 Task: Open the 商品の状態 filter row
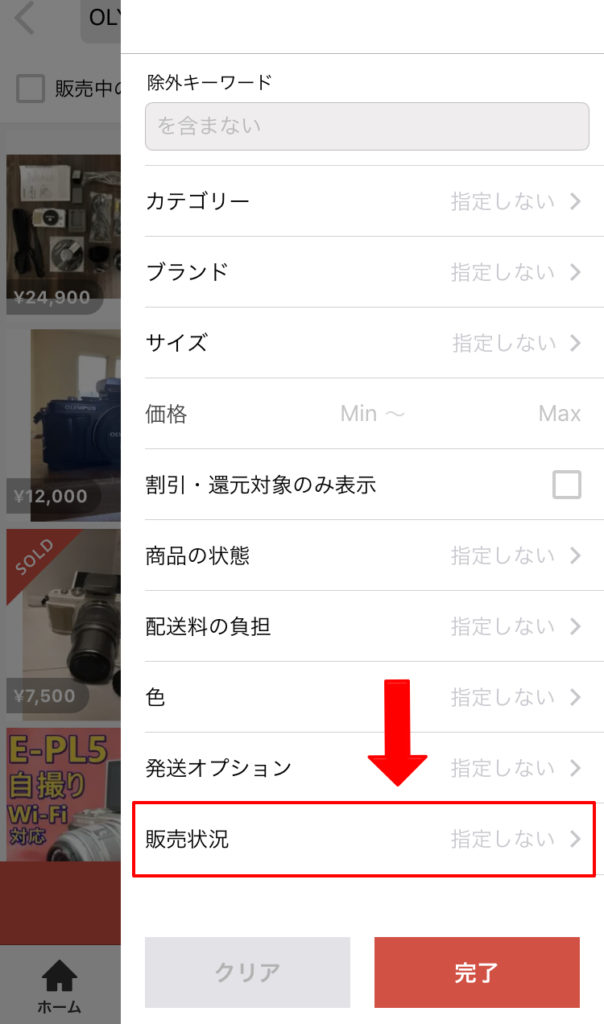pos(362,556)
